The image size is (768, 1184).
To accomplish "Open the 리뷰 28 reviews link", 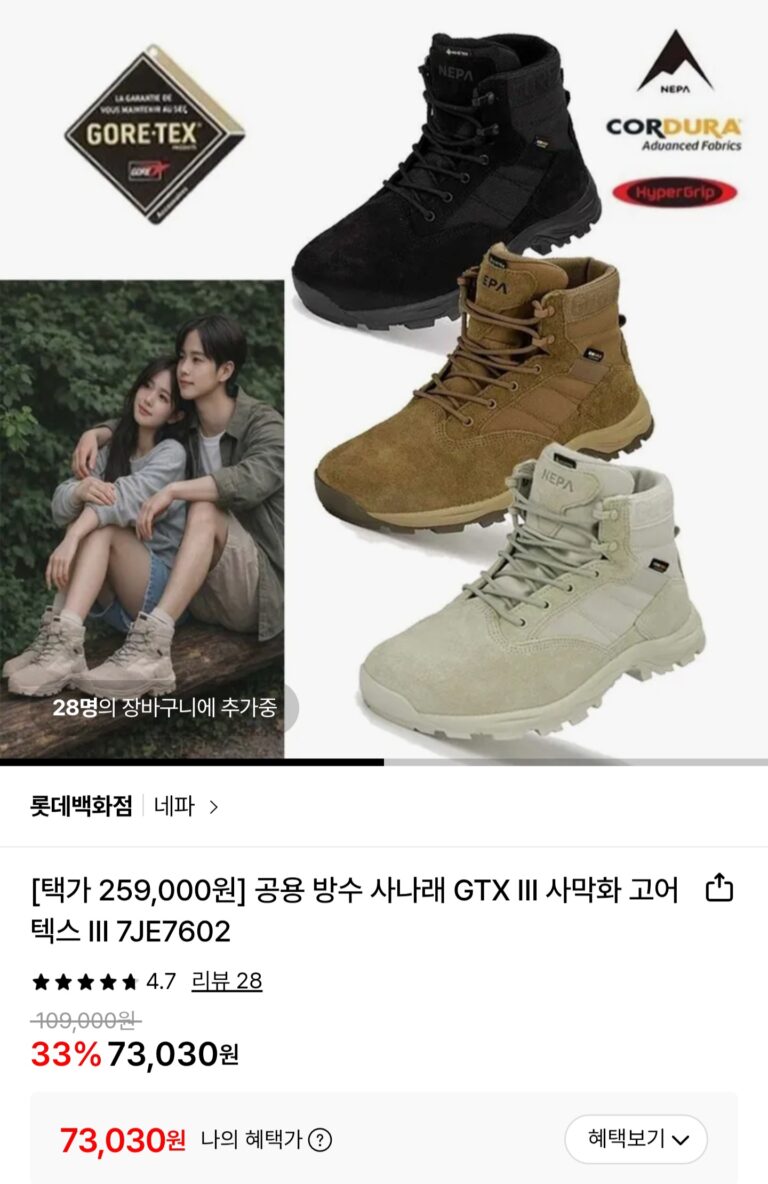I will click(x=226, y=981).
